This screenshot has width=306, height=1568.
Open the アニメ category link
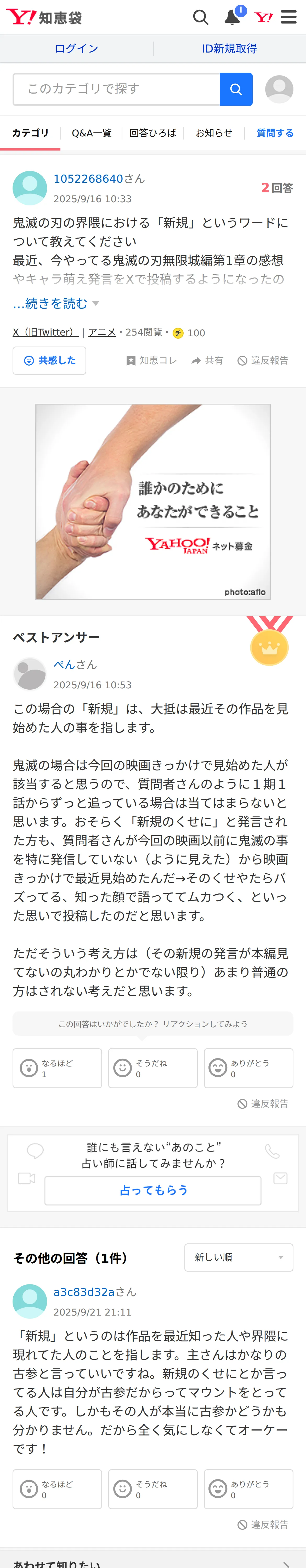coord(102,332)
